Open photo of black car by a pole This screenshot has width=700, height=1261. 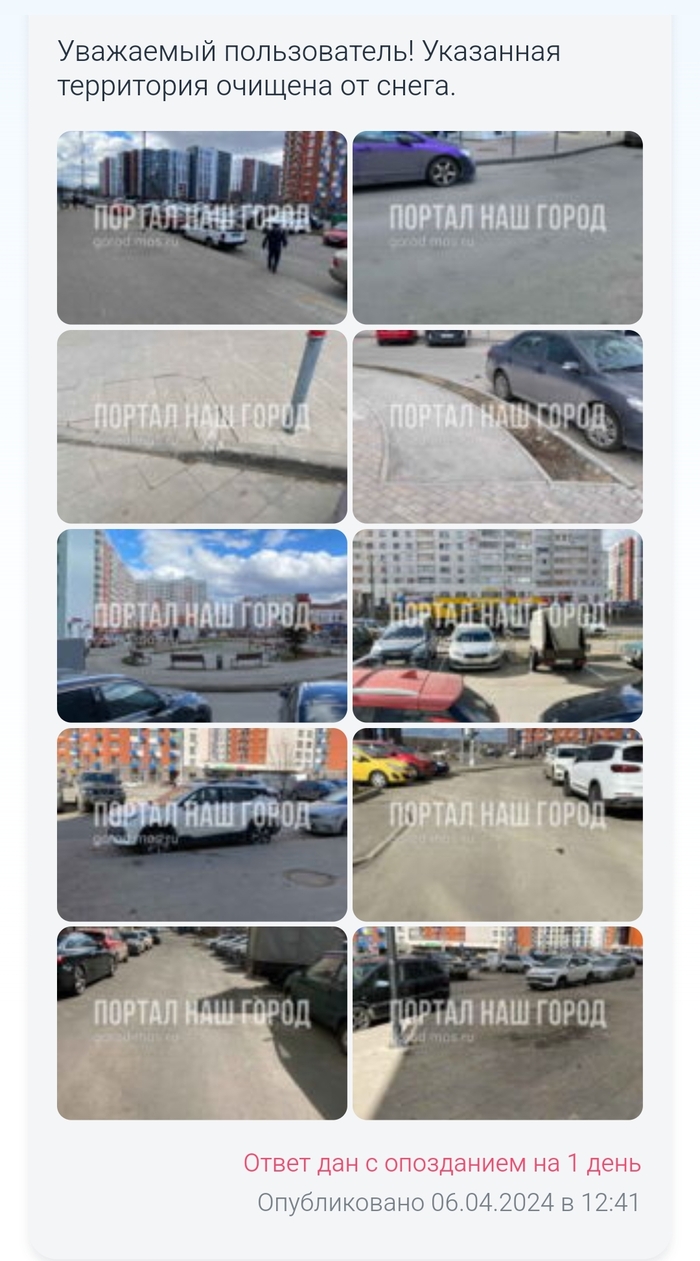point(497,1023)
